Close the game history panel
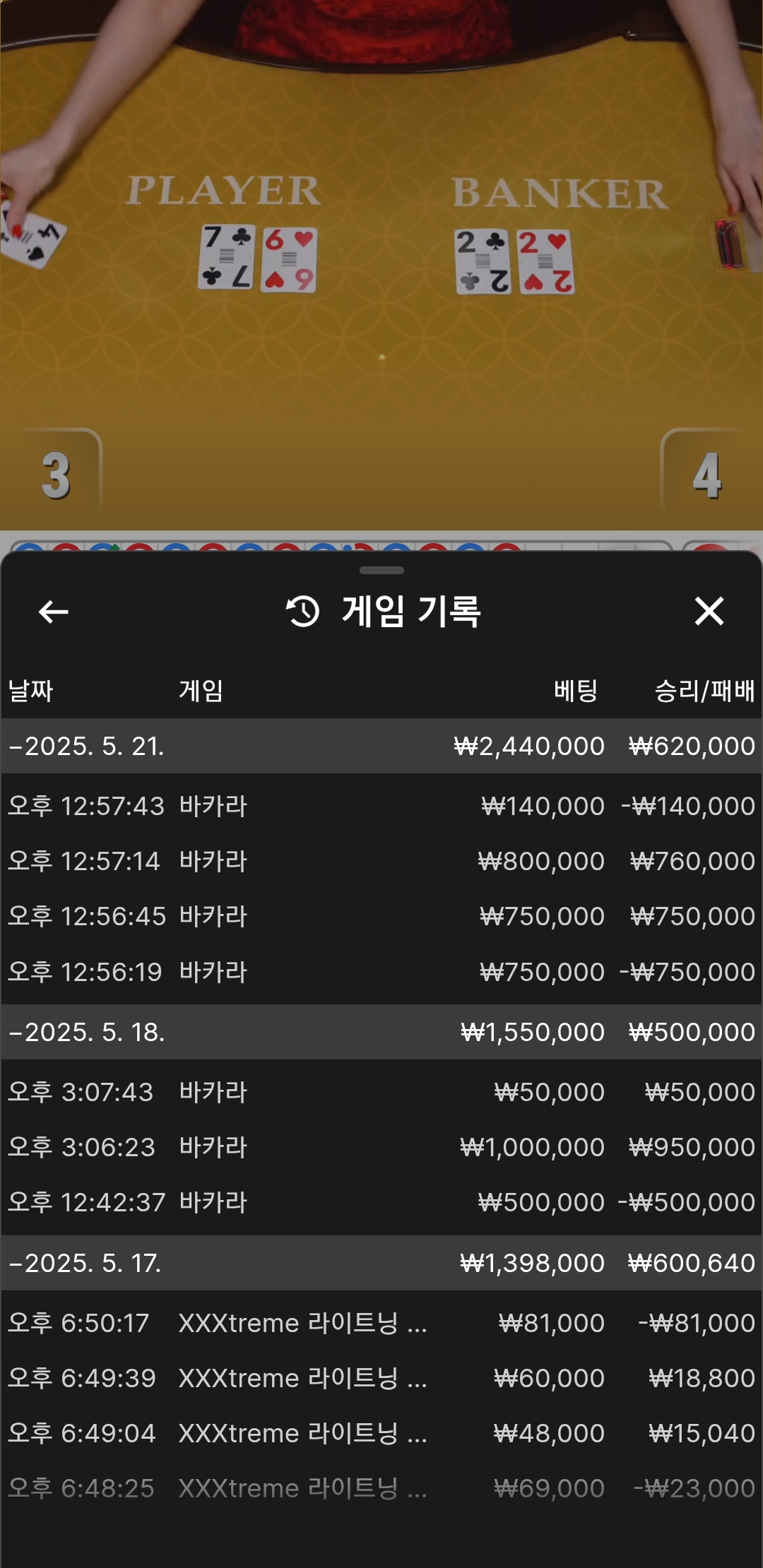 point(709,611)
